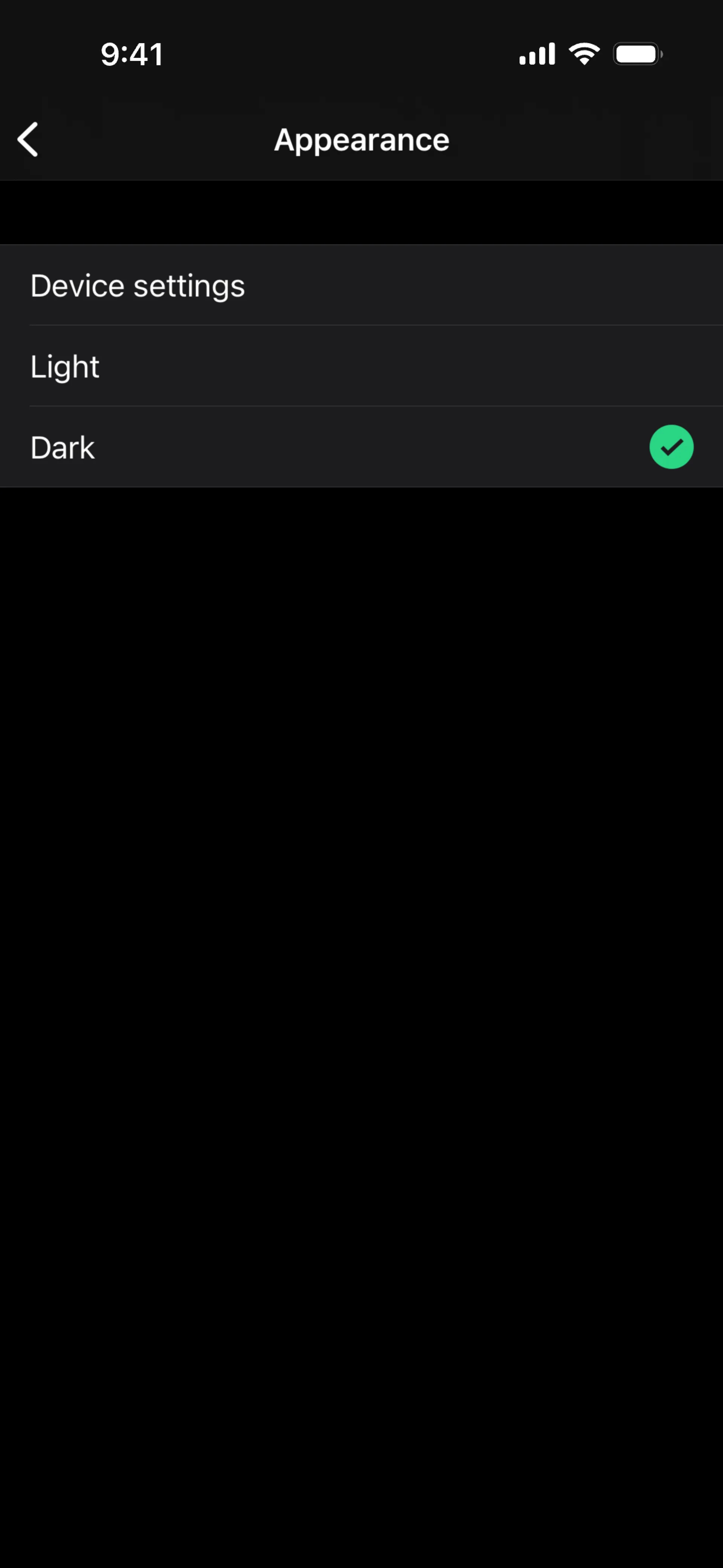Go back from the Appearance screen
Screen dimensions: 723x1568
tap(28, 139)
